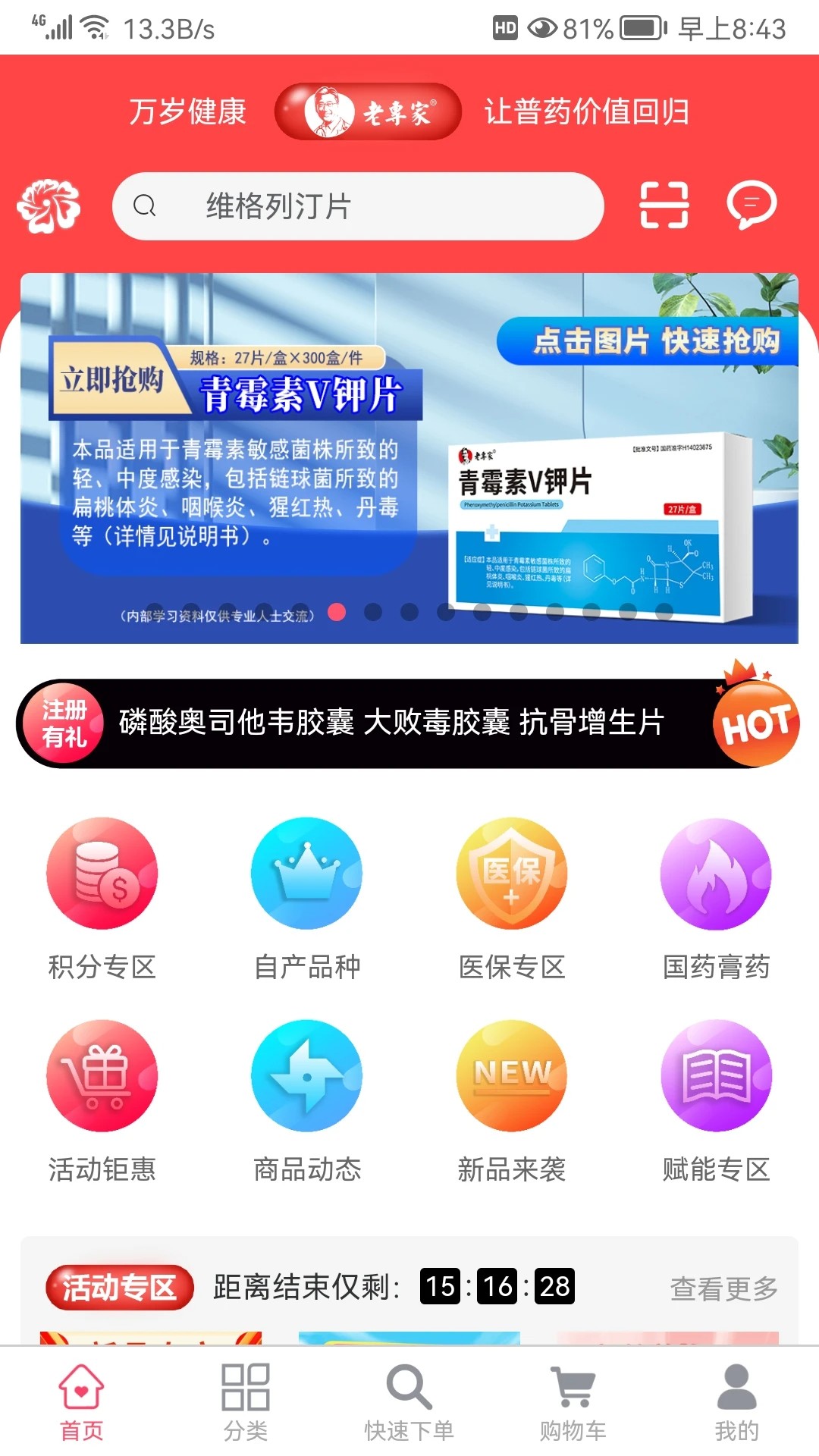Select the 商品动态 pinwheel icon
Viewport: 819px width, 1456px height.
point(307,1075)
